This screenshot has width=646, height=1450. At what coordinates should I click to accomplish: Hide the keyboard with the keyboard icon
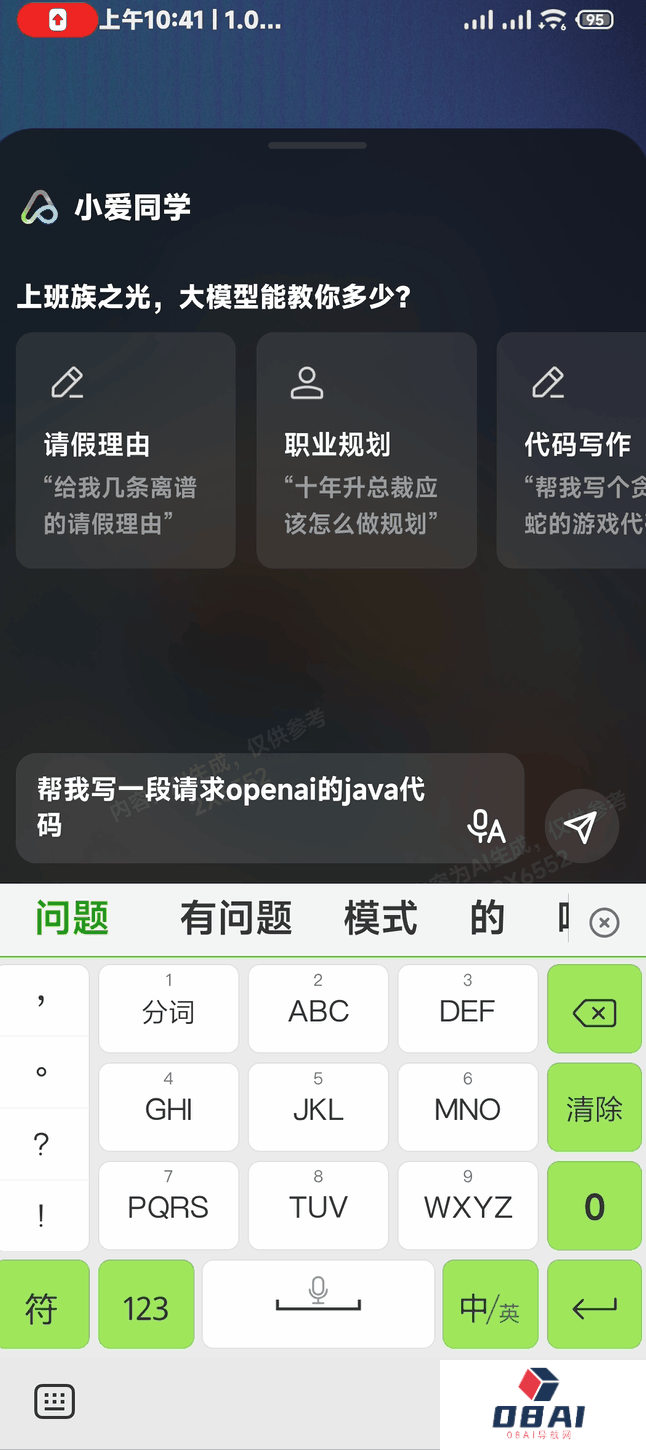[55, 1401]
